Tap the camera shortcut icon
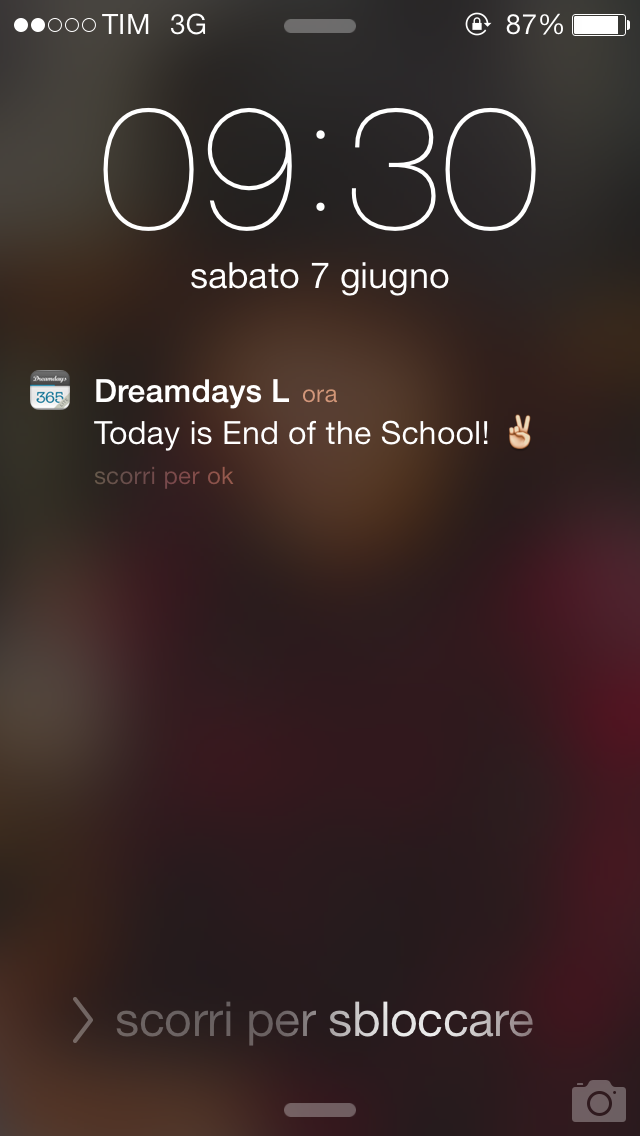 click(598, 1099)
